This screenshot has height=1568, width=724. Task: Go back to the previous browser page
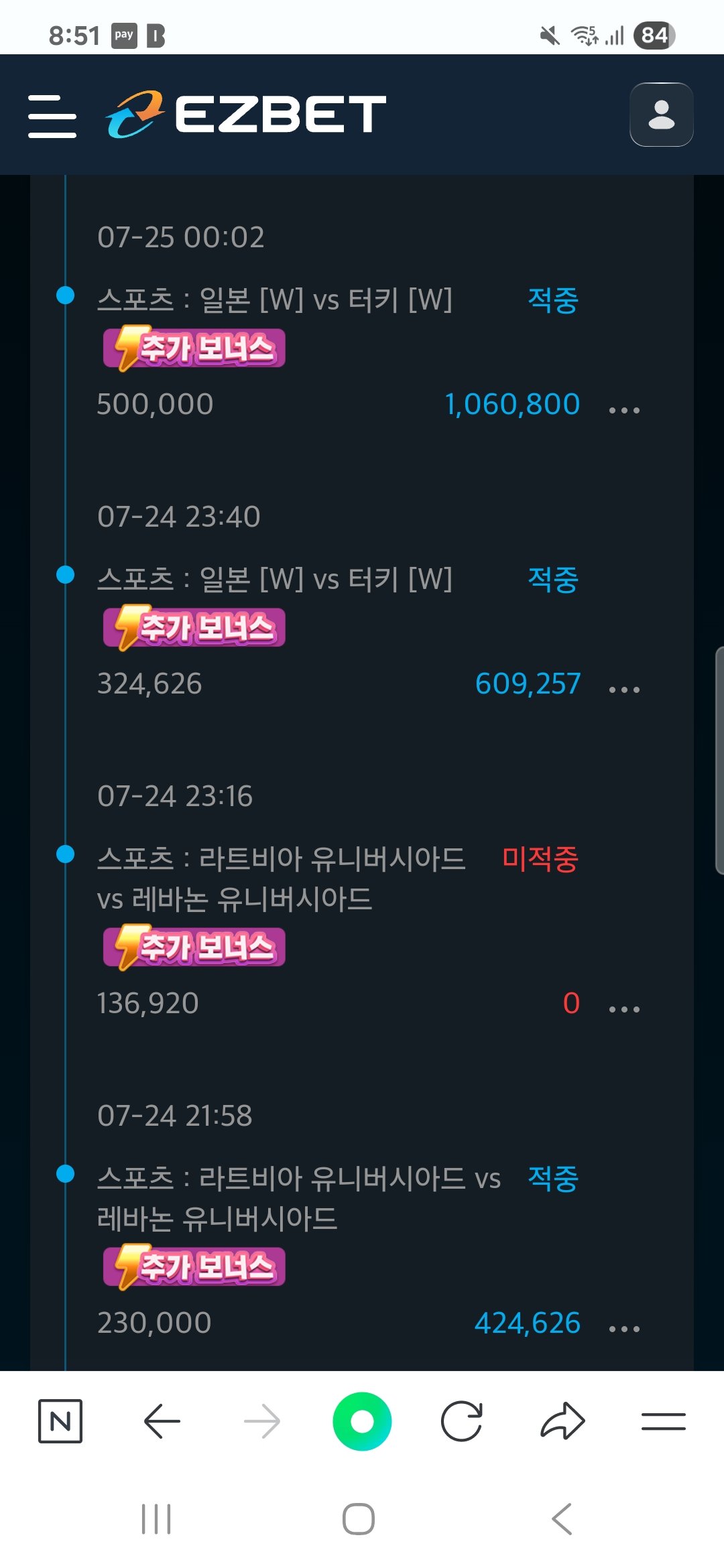pyautogui.click(x=162, y=1421)
